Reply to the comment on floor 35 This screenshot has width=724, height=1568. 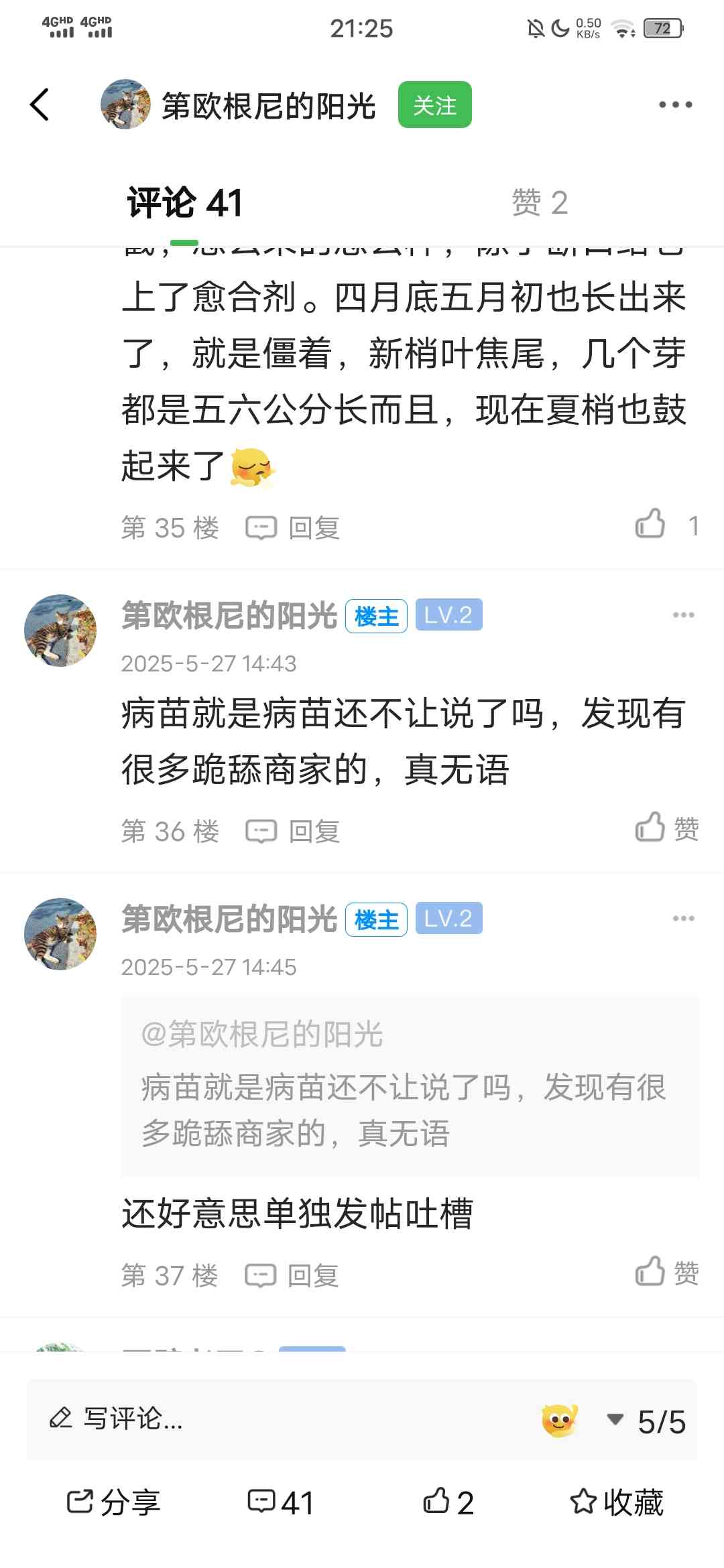293,528
